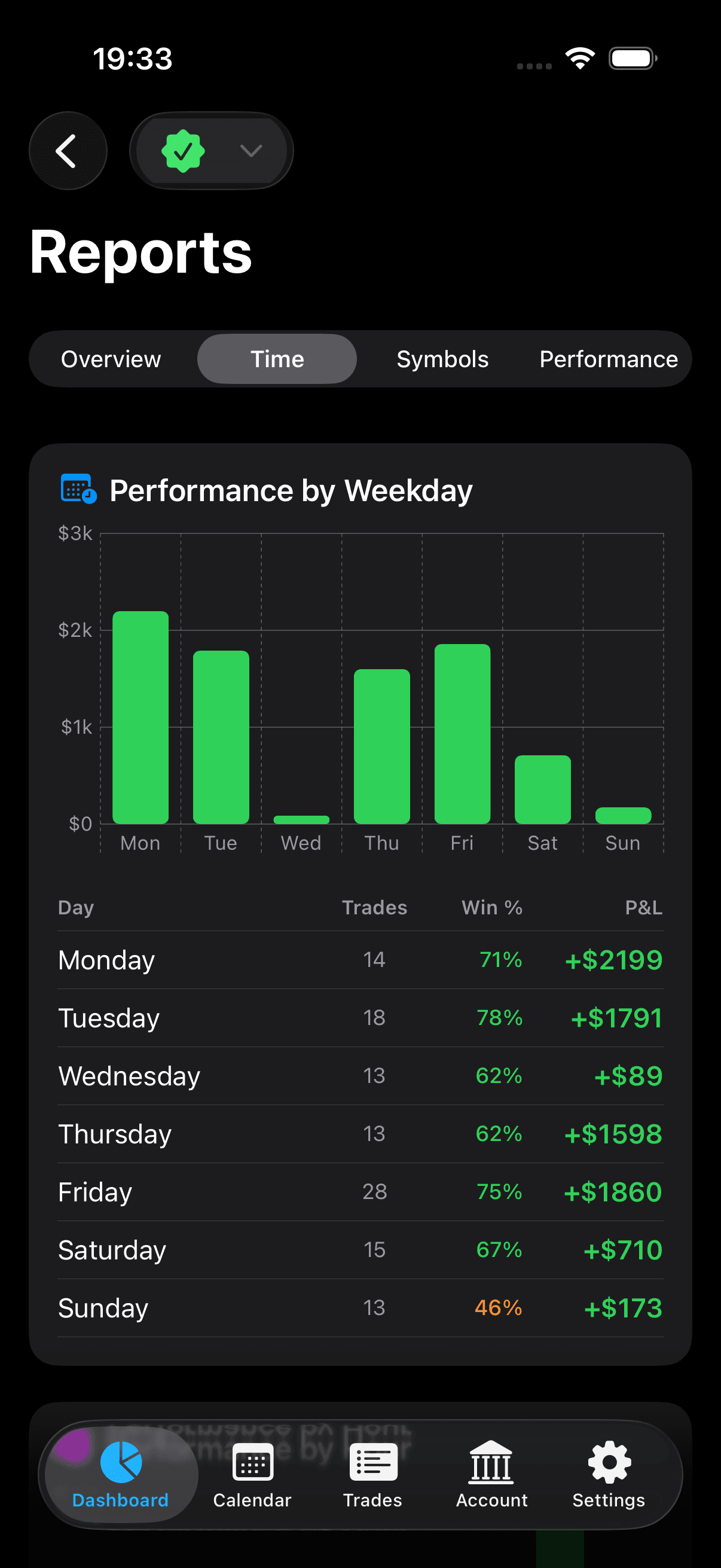Tap the Tuesday P&L of +$1791
The height and width of the screenshot is (1568, 721).
tap(616, 1018)
